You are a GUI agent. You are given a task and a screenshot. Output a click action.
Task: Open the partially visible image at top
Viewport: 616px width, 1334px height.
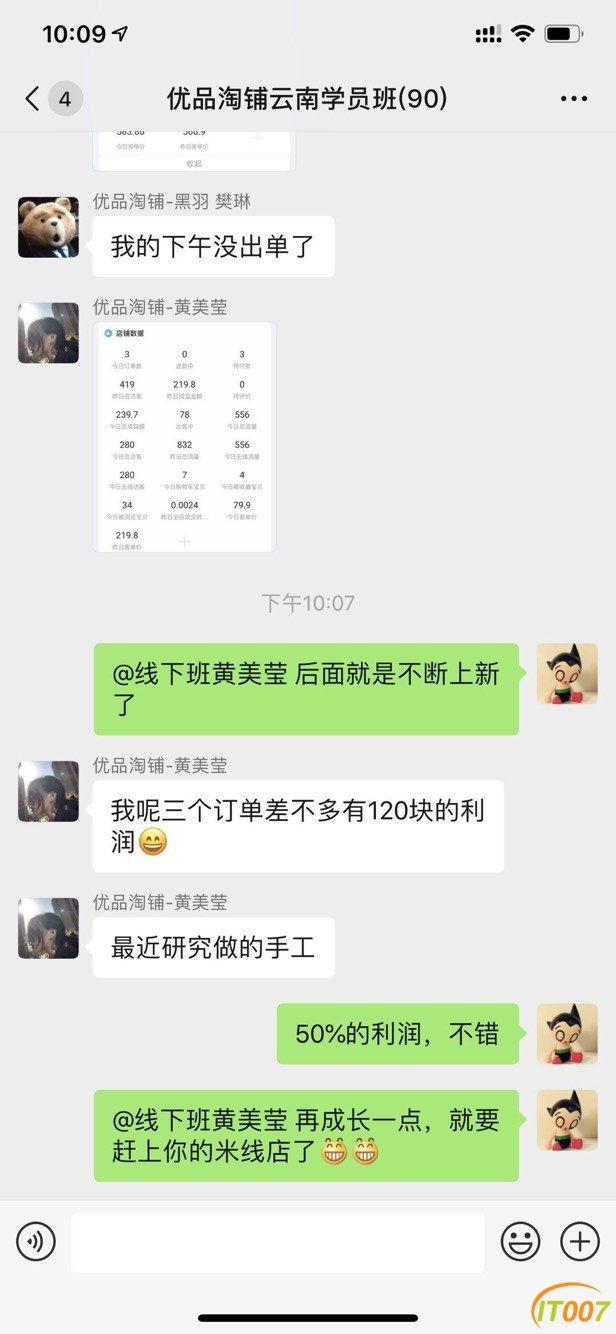coord(194,151)
